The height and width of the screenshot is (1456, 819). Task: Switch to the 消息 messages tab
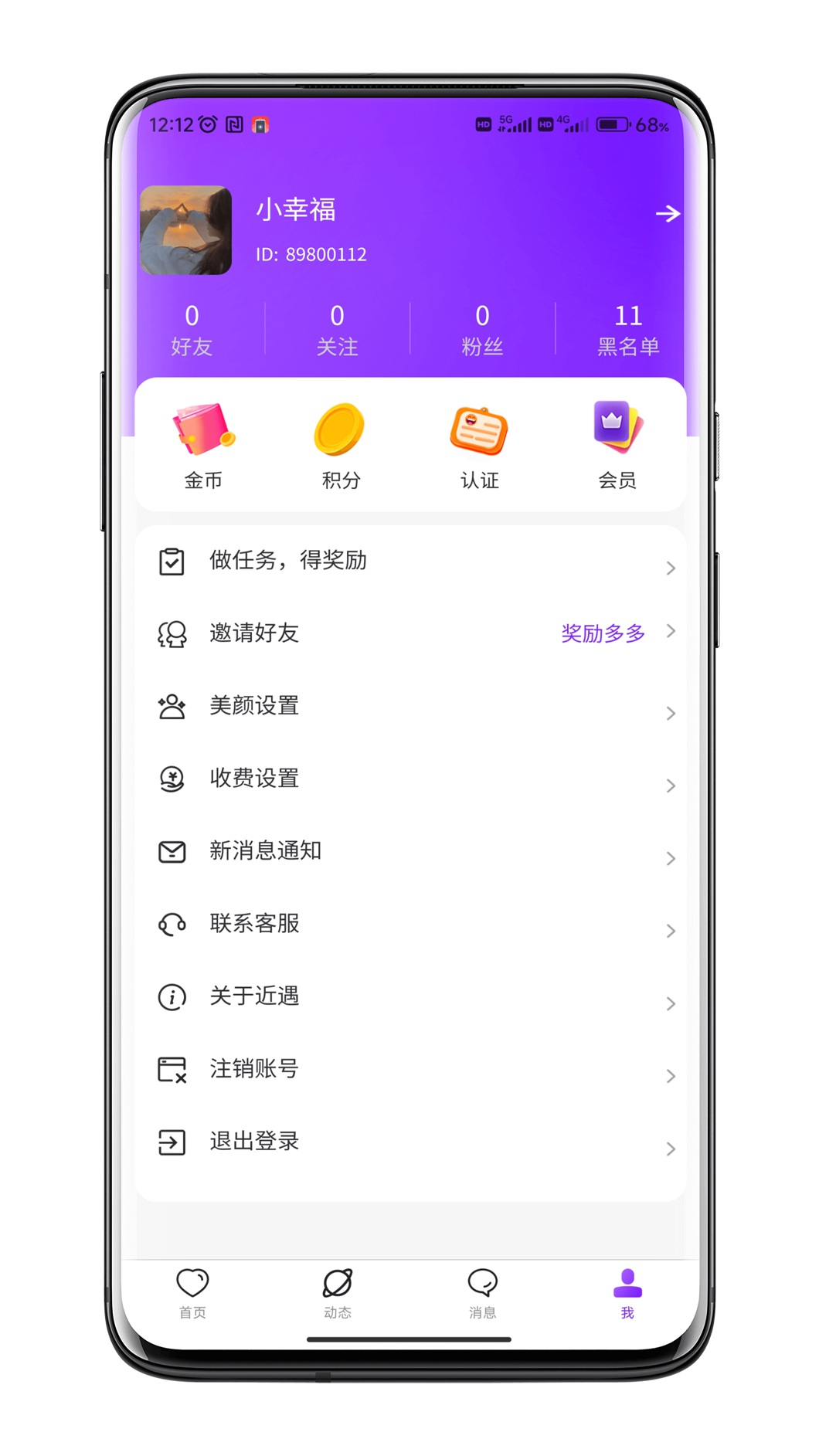[482, 1292]
